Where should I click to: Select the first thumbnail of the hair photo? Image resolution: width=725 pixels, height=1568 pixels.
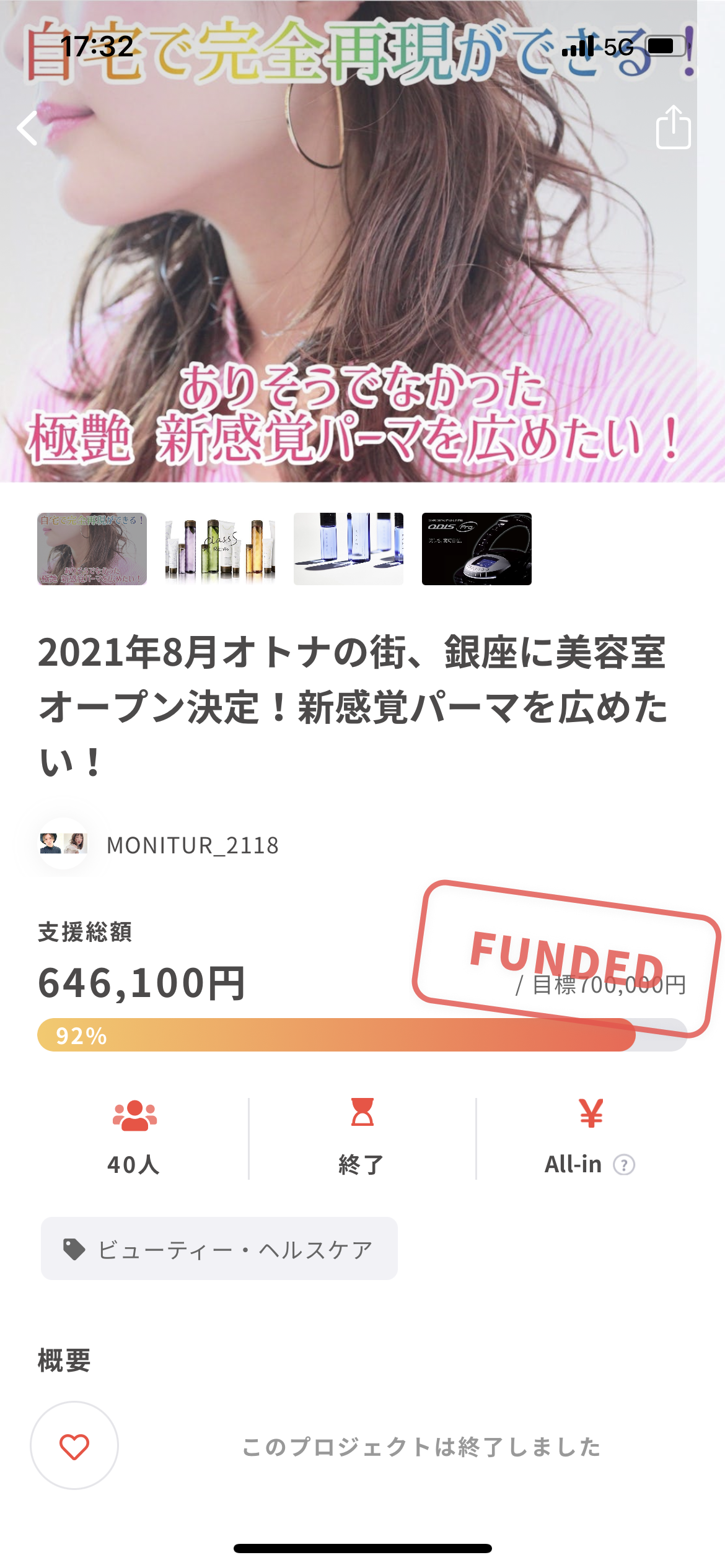click(x=92, y=549)
